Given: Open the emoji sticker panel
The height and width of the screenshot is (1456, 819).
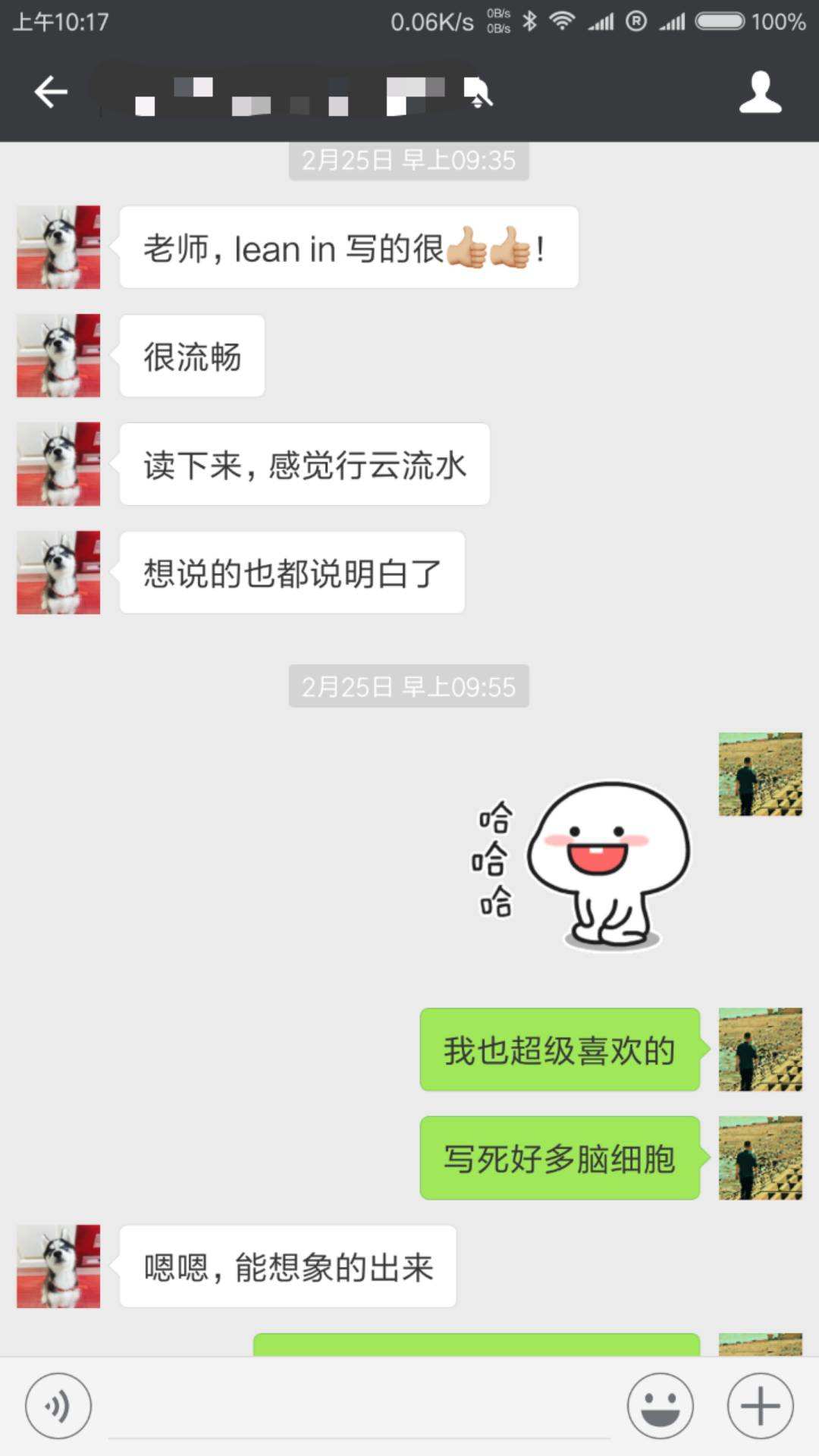Looking at the screenshot, I should (x=660, y=1406).
